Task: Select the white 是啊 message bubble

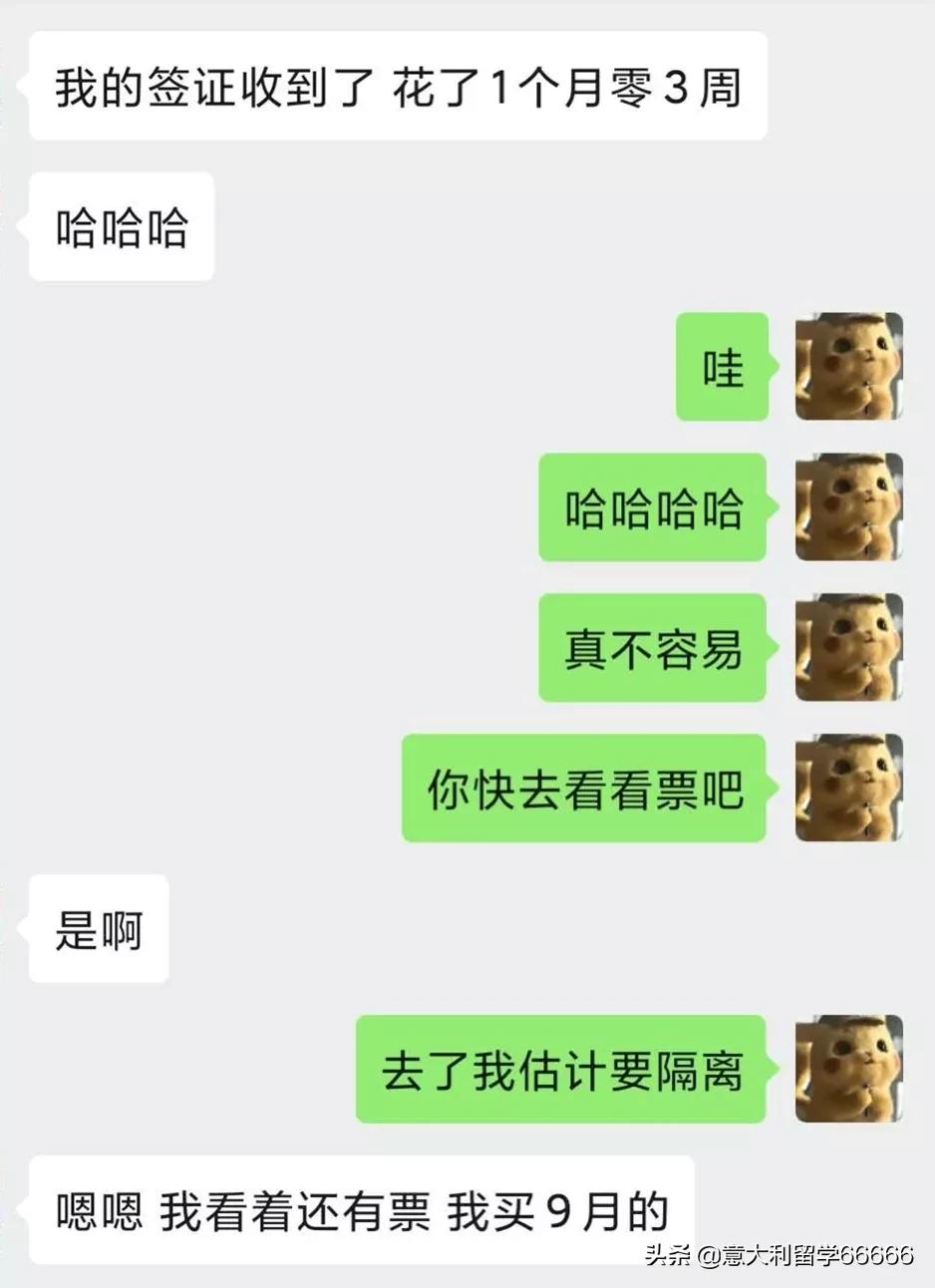Action: 97,928
